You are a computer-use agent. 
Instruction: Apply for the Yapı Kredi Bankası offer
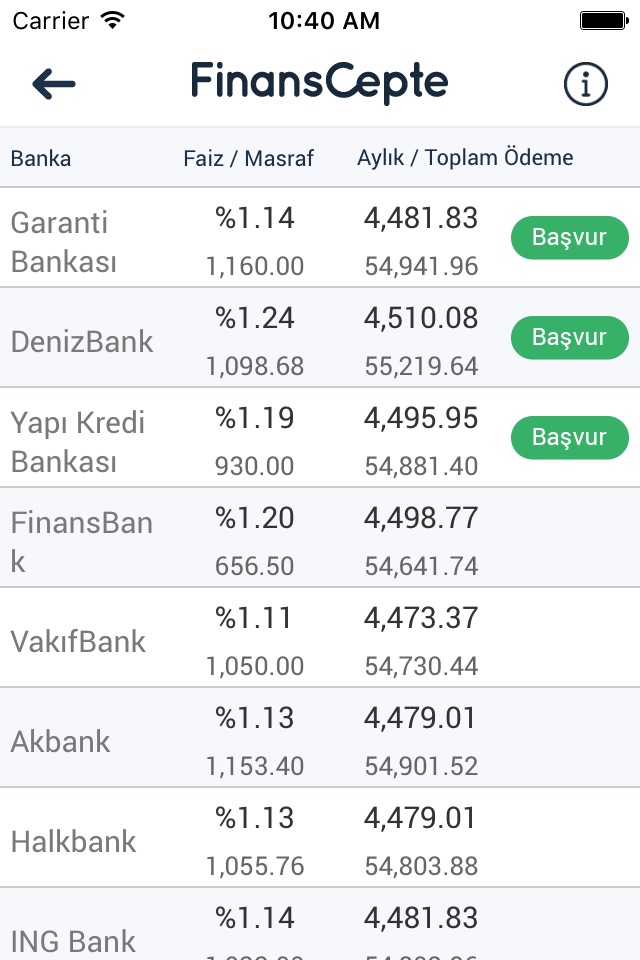click(x=569, y=438)
